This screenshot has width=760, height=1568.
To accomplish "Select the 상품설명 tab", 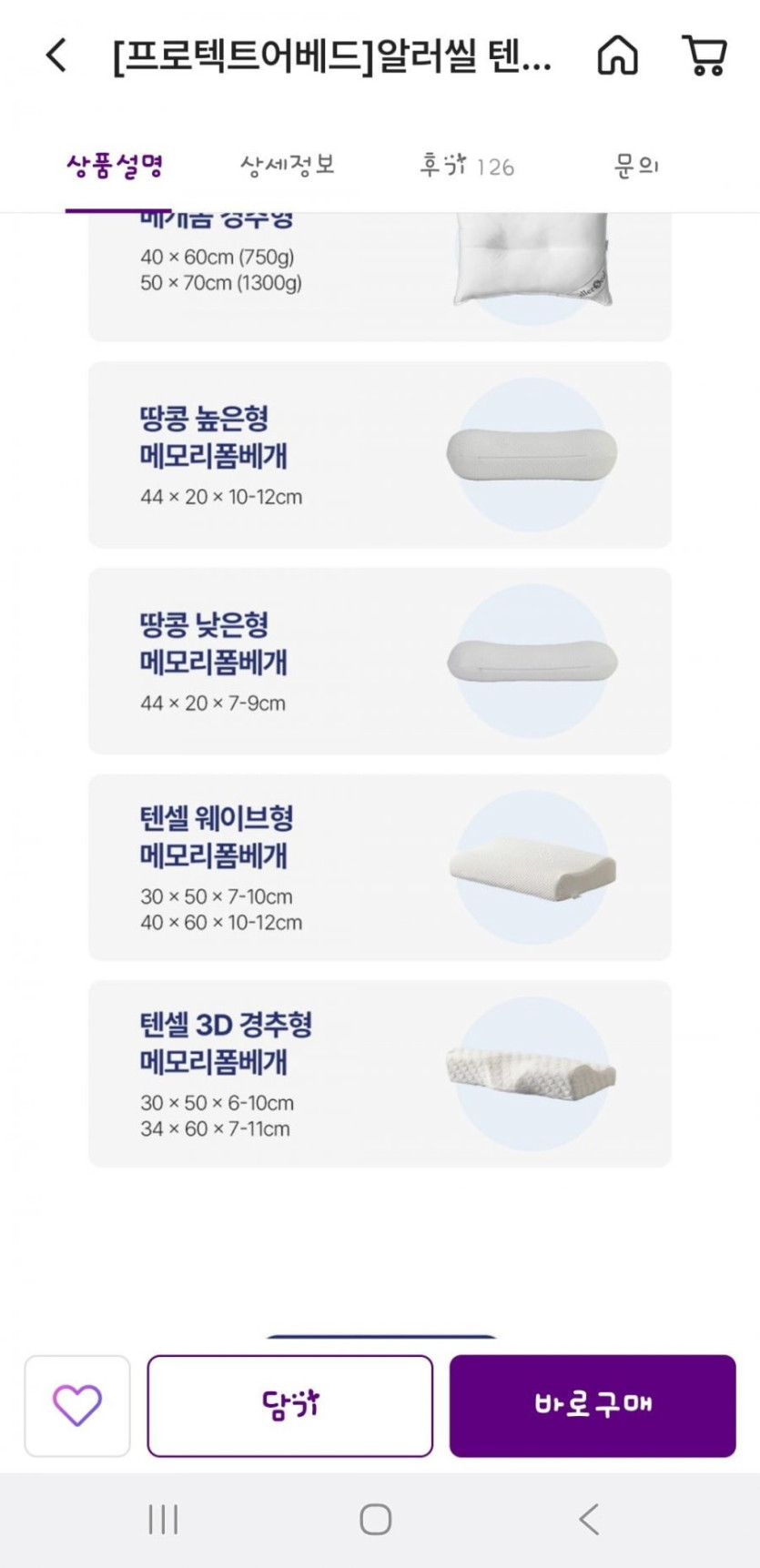I will coord(115,167).
